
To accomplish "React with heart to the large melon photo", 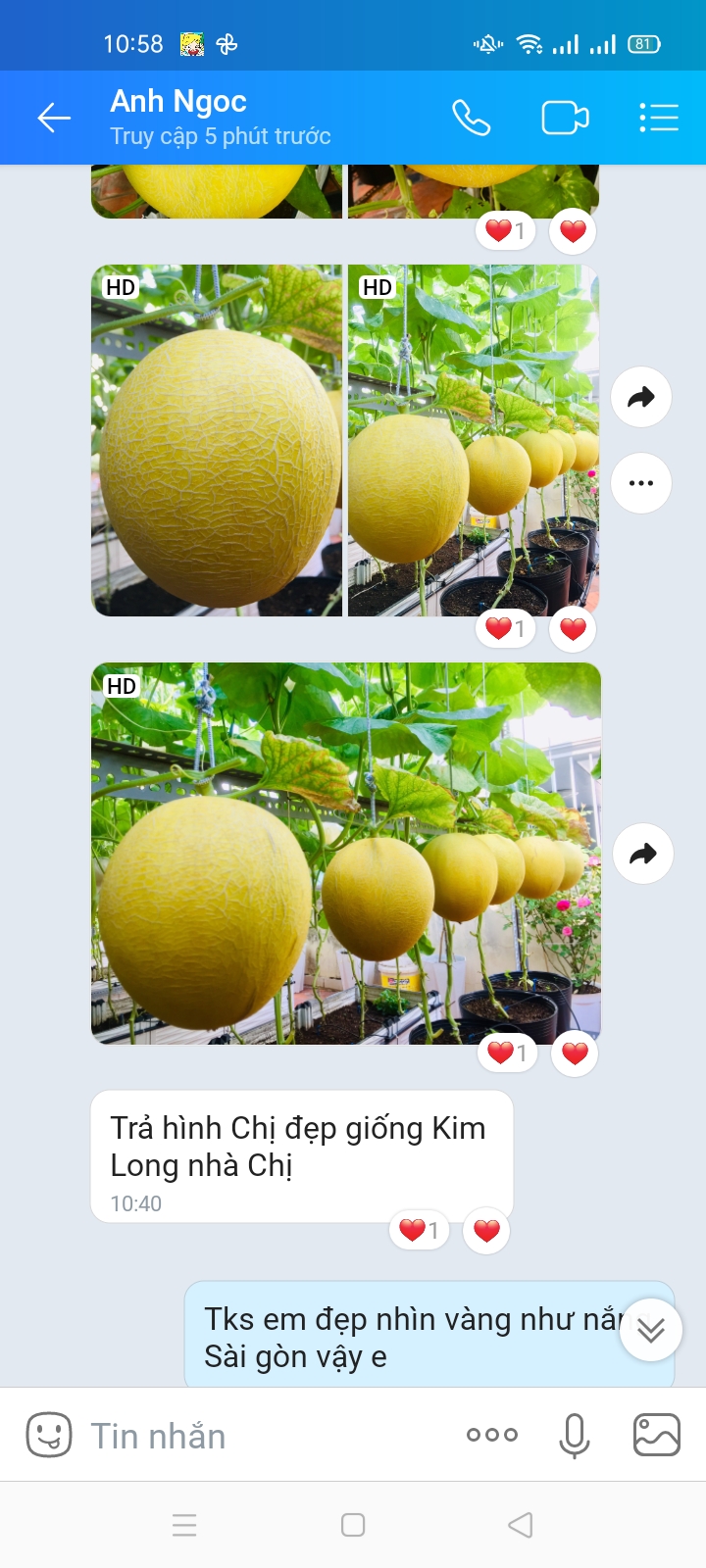I will tap(575, 1053).
